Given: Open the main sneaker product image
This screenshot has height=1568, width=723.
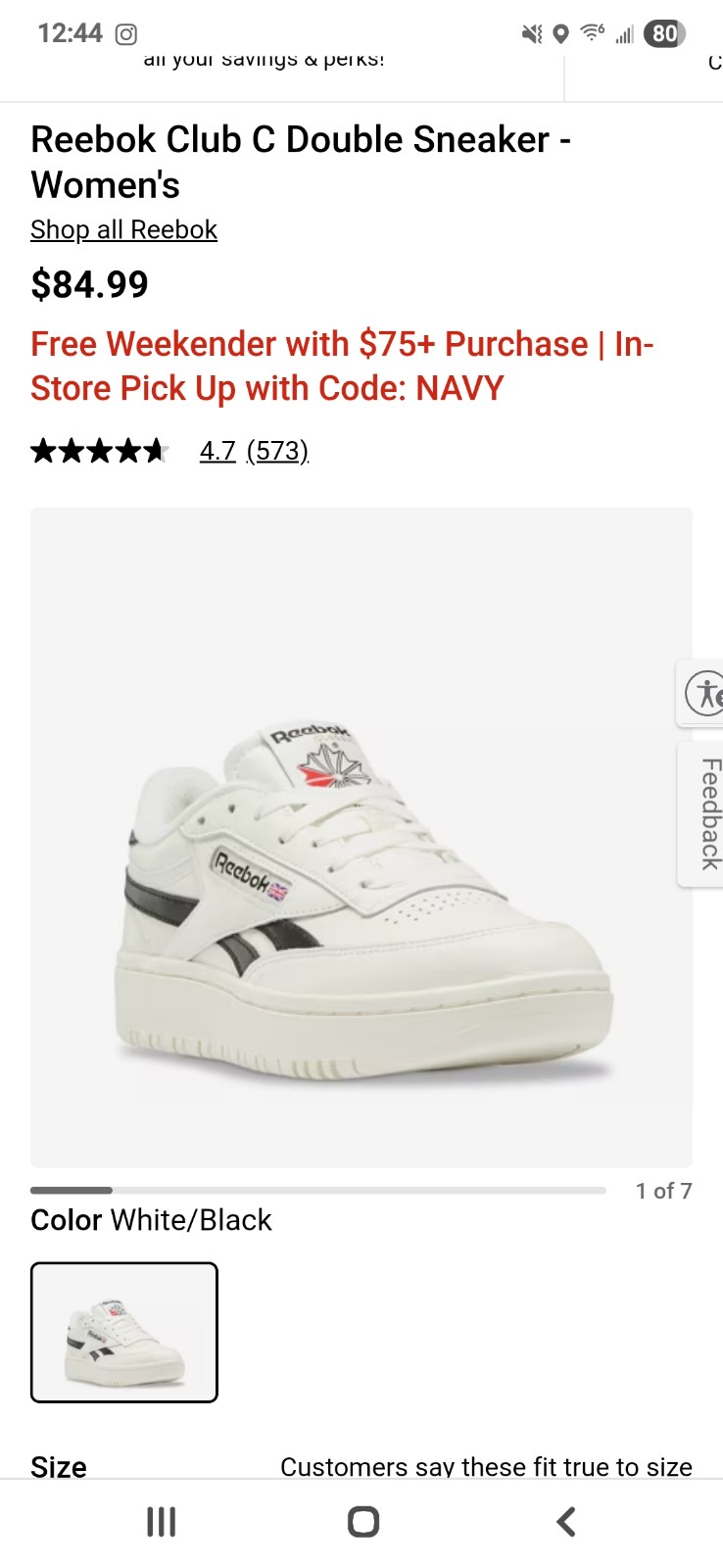Looking at the screenshot, I should pos(361,837).
